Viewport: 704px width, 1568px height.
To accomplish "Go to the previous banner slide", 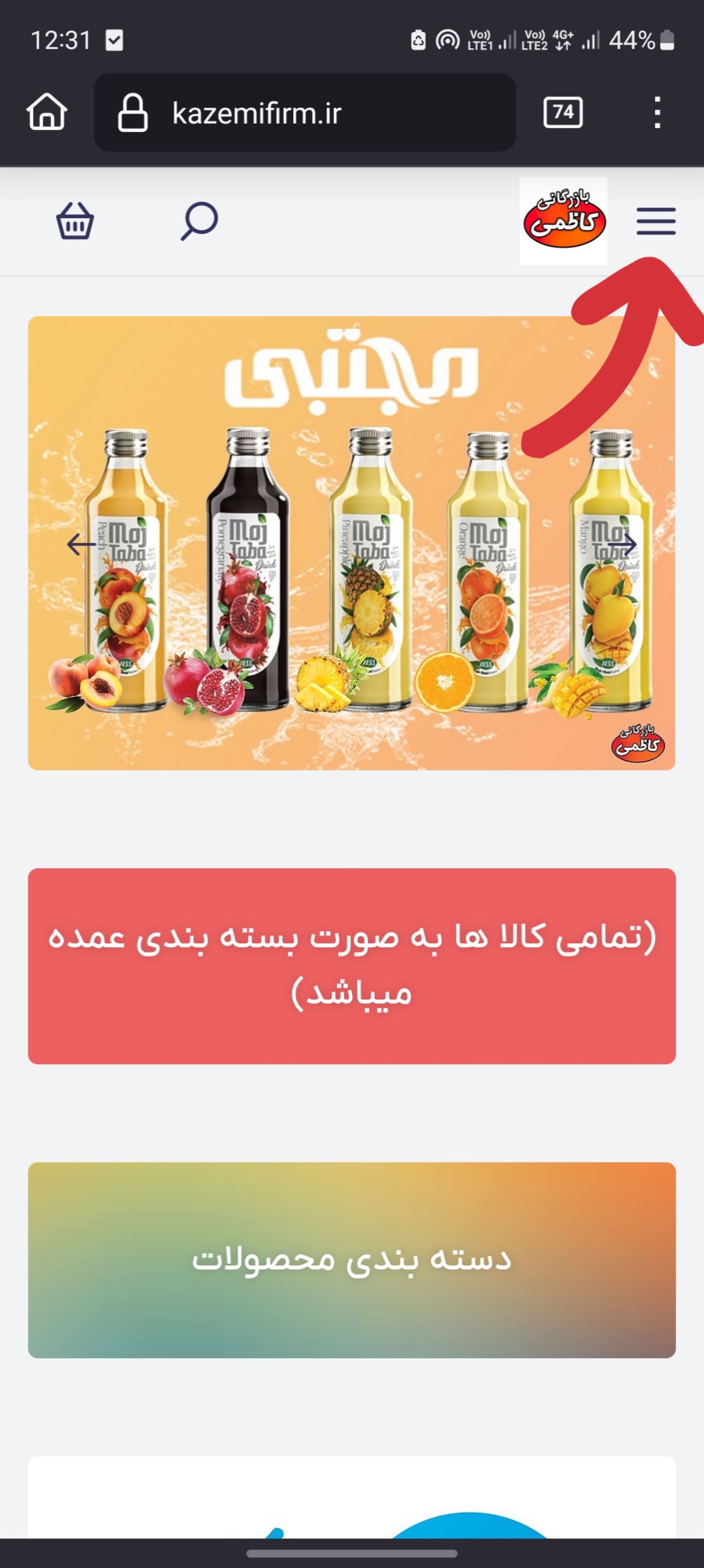I will [x=81, y=543].
